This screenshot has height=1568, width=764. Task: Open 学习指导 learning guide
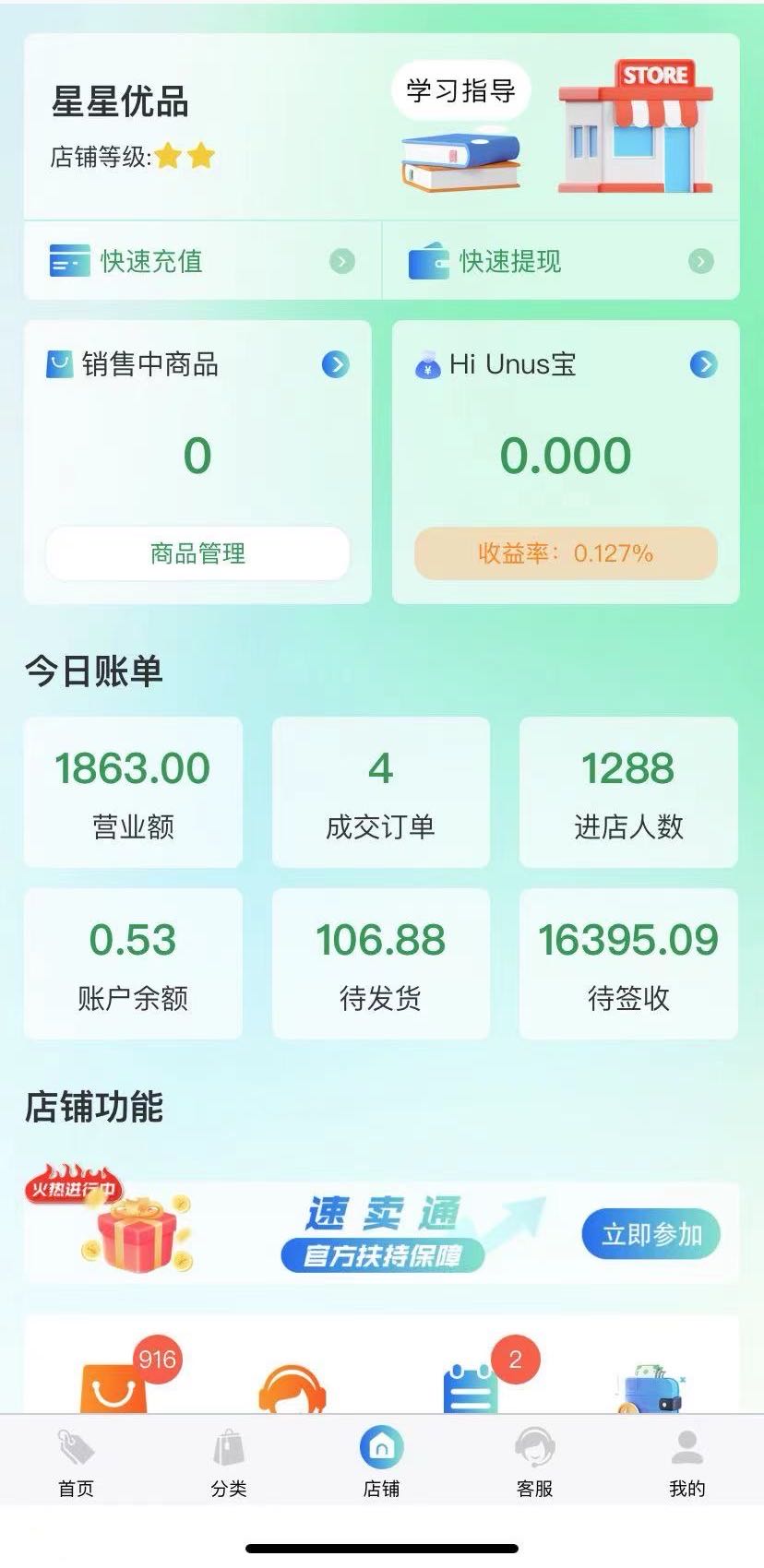pos(460,91)
